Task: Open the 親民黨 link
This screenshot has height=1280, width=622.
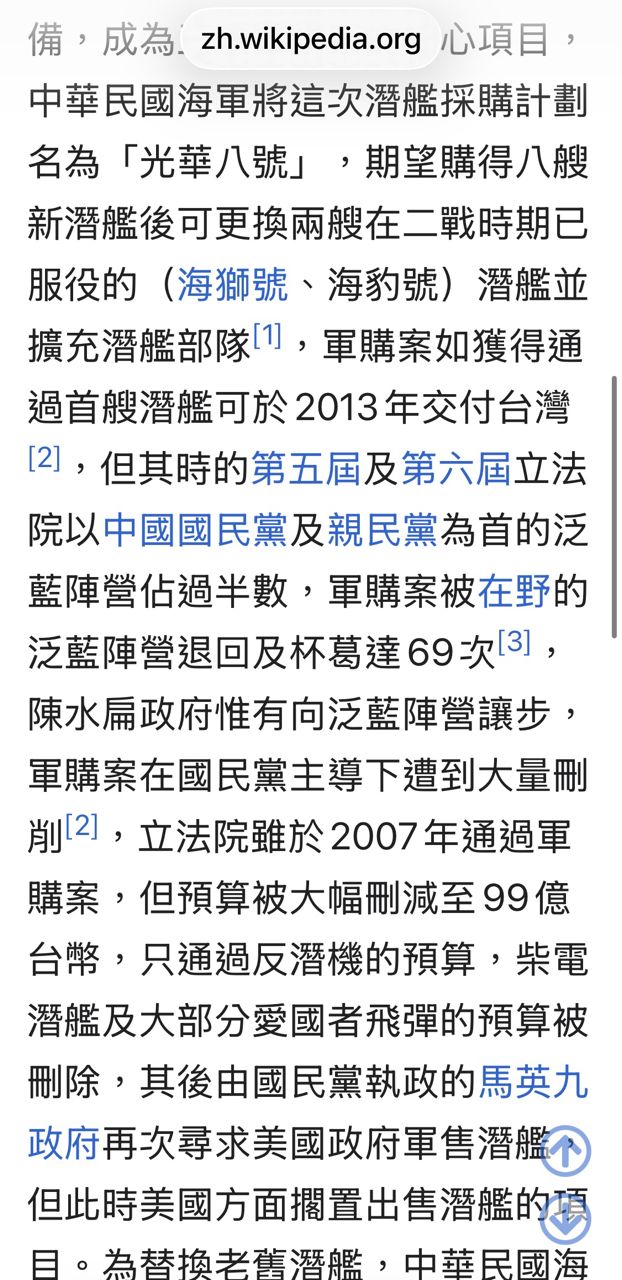Action: click(x=381, y=530)
